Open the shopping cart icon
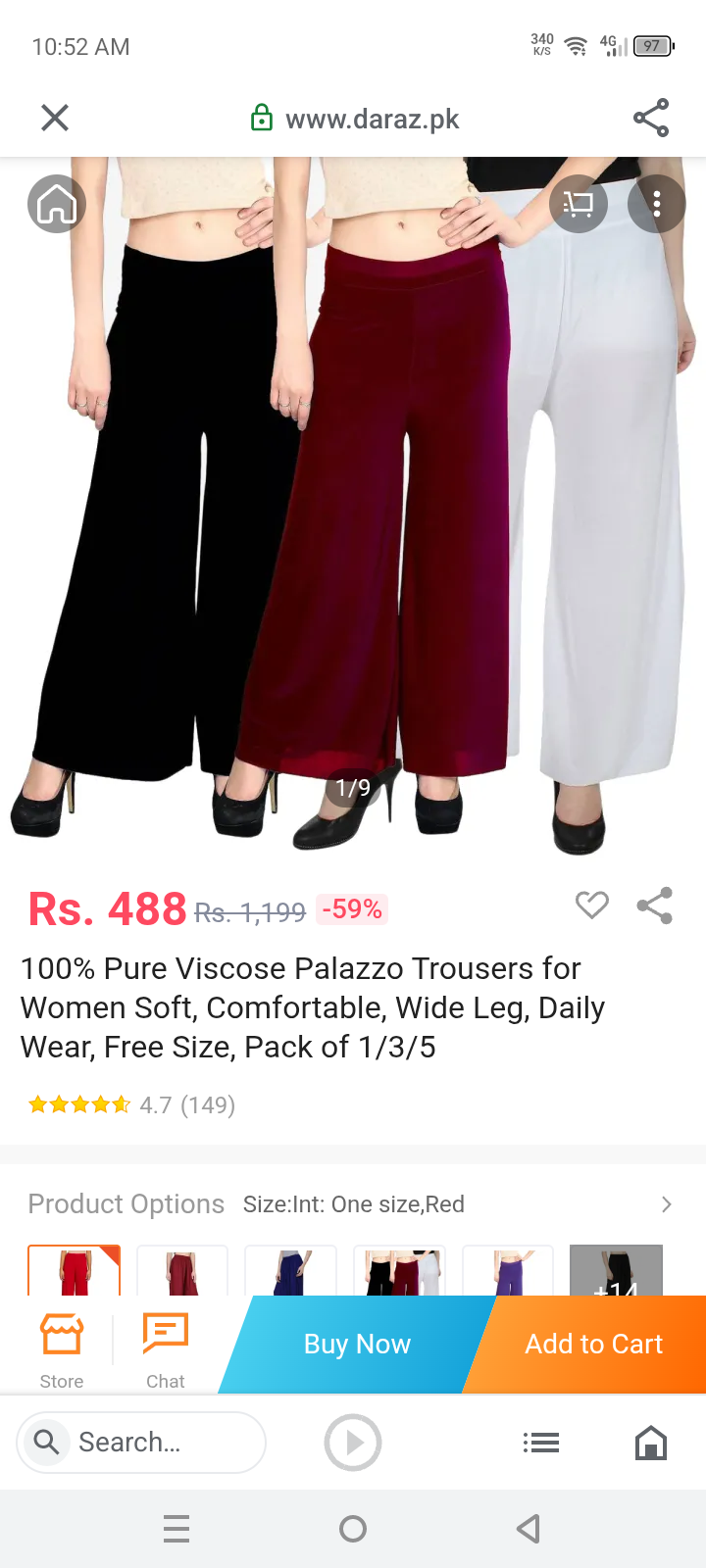The width and height of the screenshot is (706, 1568). (579, 204)
